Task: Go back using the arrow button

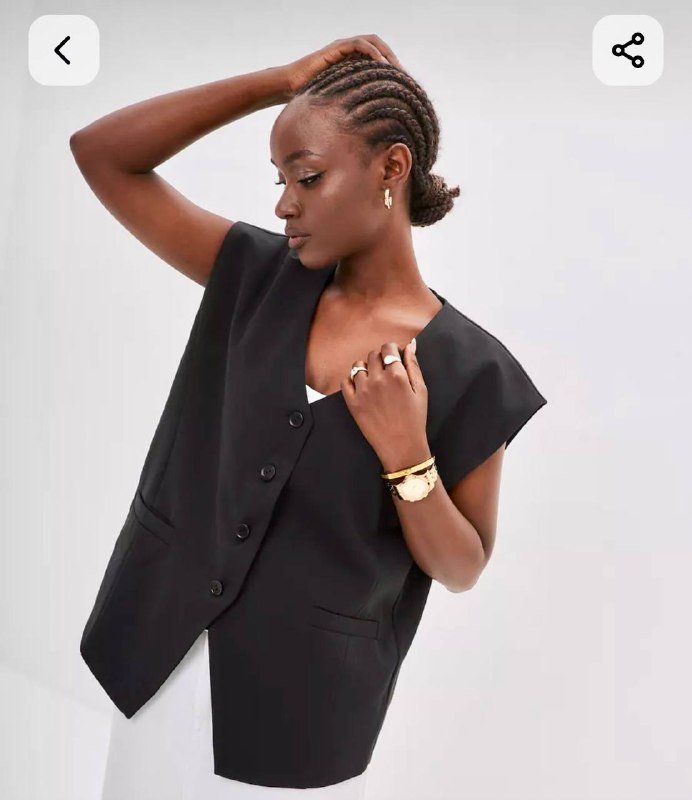Action: [63, 50]
